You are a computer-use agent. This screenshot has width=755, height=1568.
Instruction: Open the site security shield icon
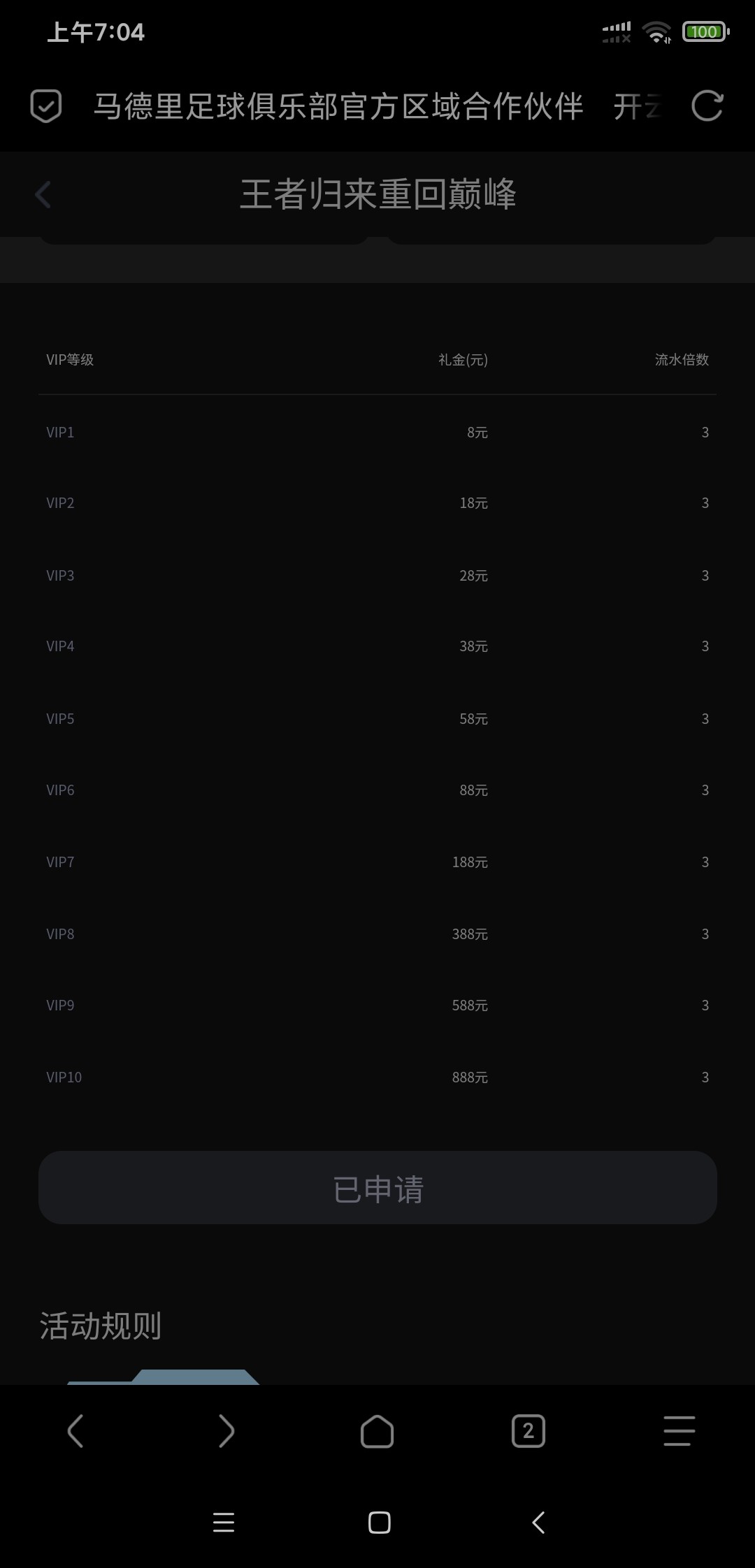[x=46, y=106]
